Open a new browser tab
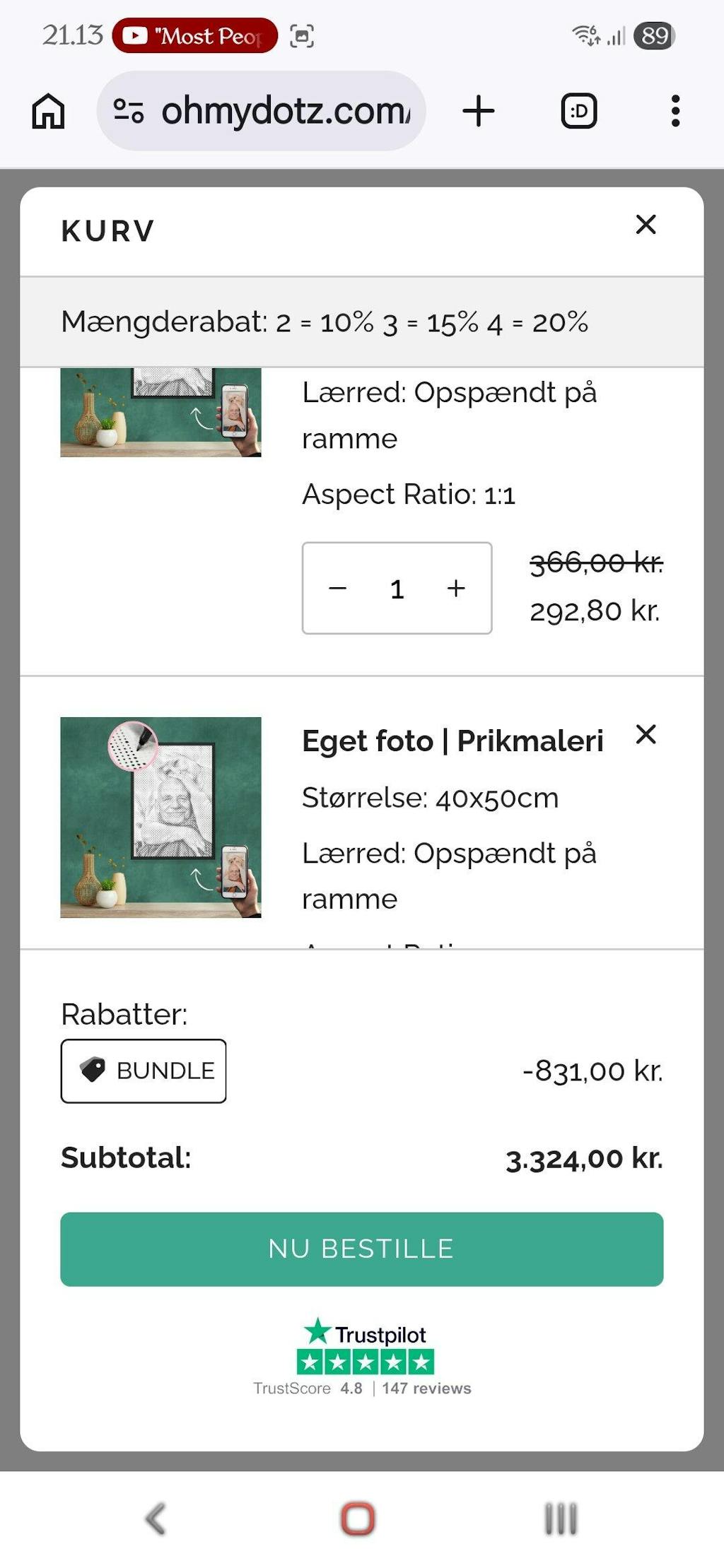Screen dimensions: 724x1568 [479, 111]
